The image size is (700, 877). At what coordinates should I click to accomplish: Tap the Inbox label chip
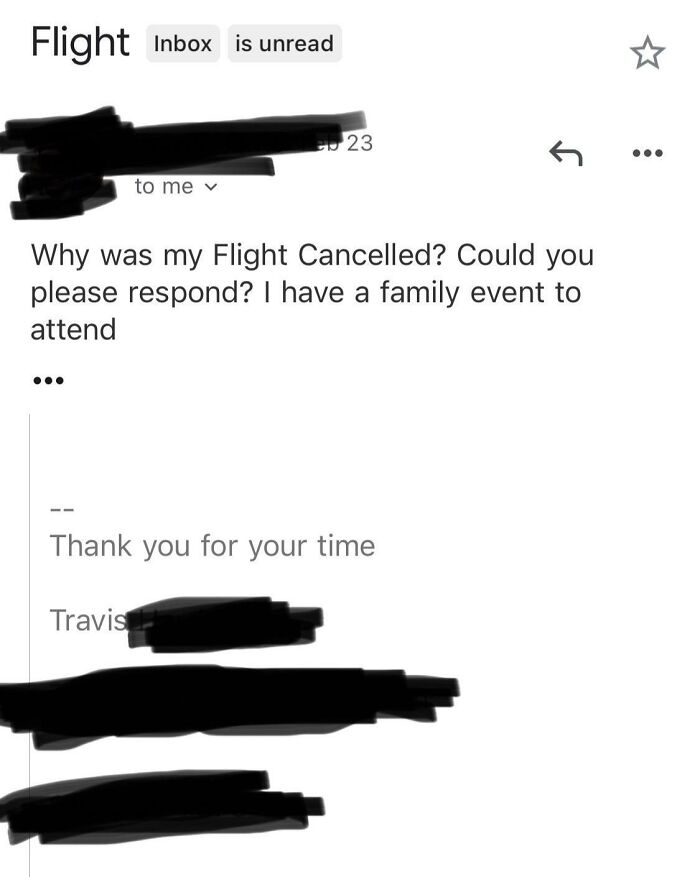click(x=182, y=44)
